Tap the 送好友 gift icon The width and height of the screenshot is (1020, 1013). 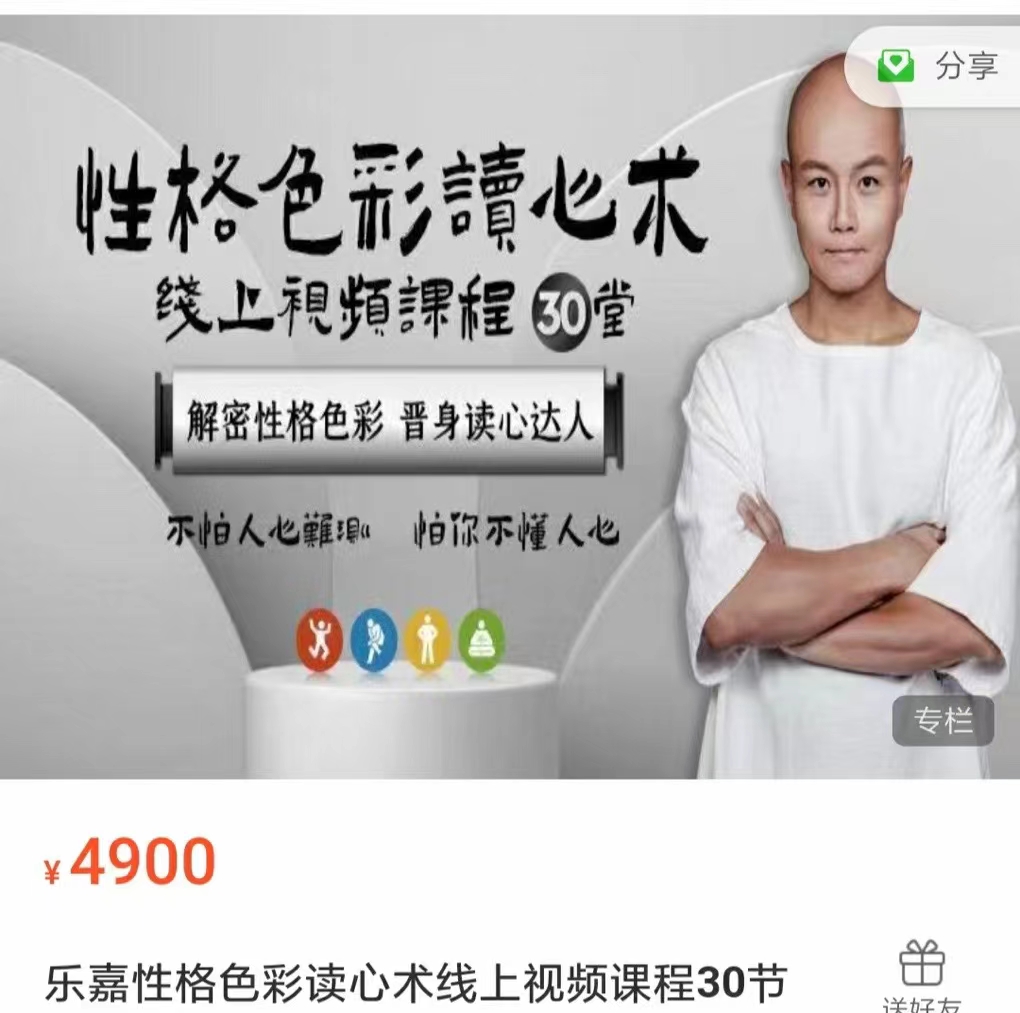tap(921, 966)
